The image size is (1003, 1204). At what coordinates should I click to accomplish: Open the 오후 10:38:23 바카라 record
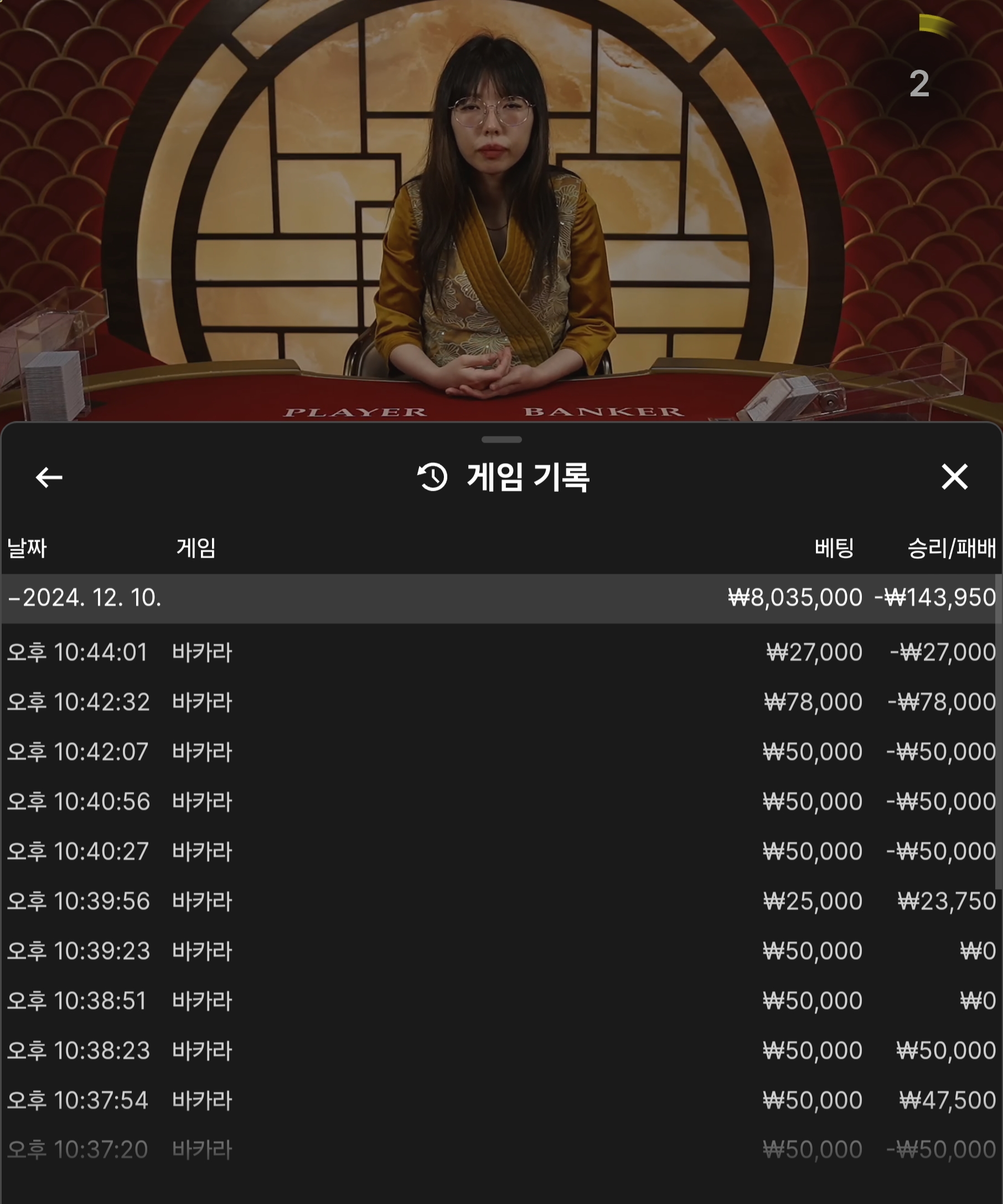click(499, 1051)
